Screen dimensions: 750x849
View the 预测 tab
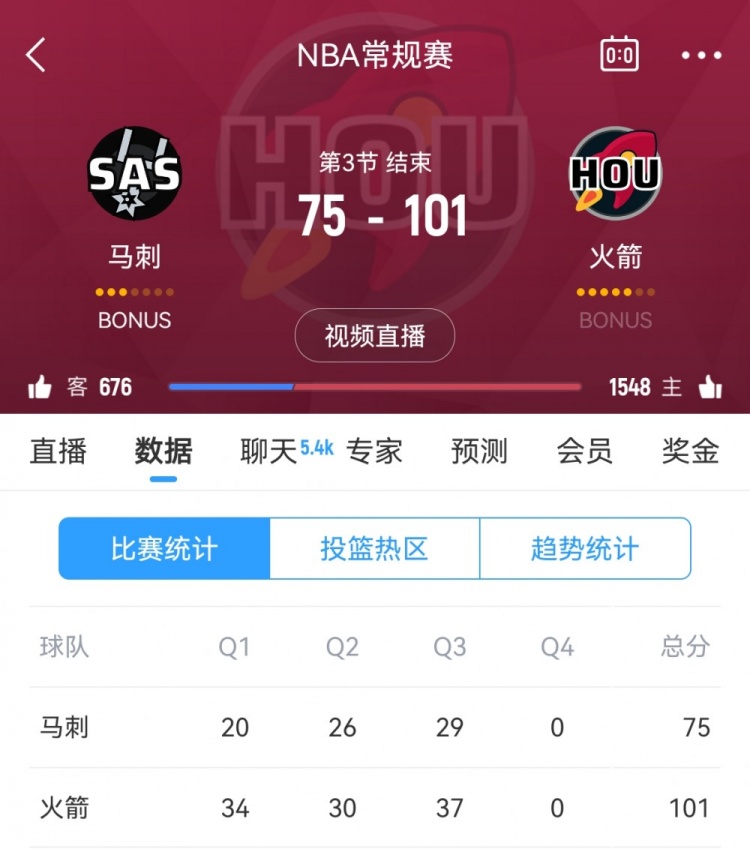[x=479, y=451]
